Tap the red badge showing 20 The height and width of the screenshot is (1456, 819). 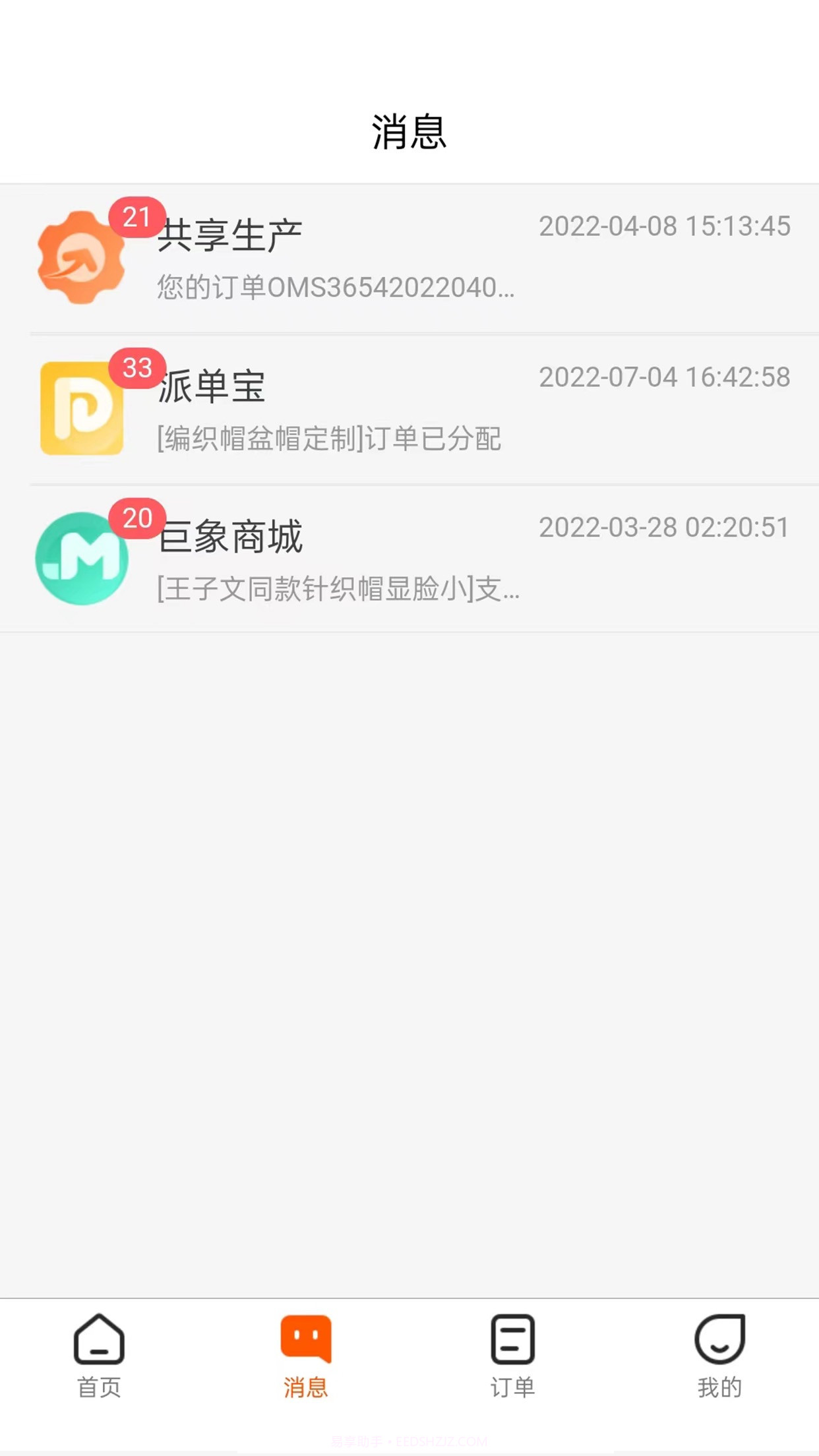pyautogui.click(x=136, y=520)
